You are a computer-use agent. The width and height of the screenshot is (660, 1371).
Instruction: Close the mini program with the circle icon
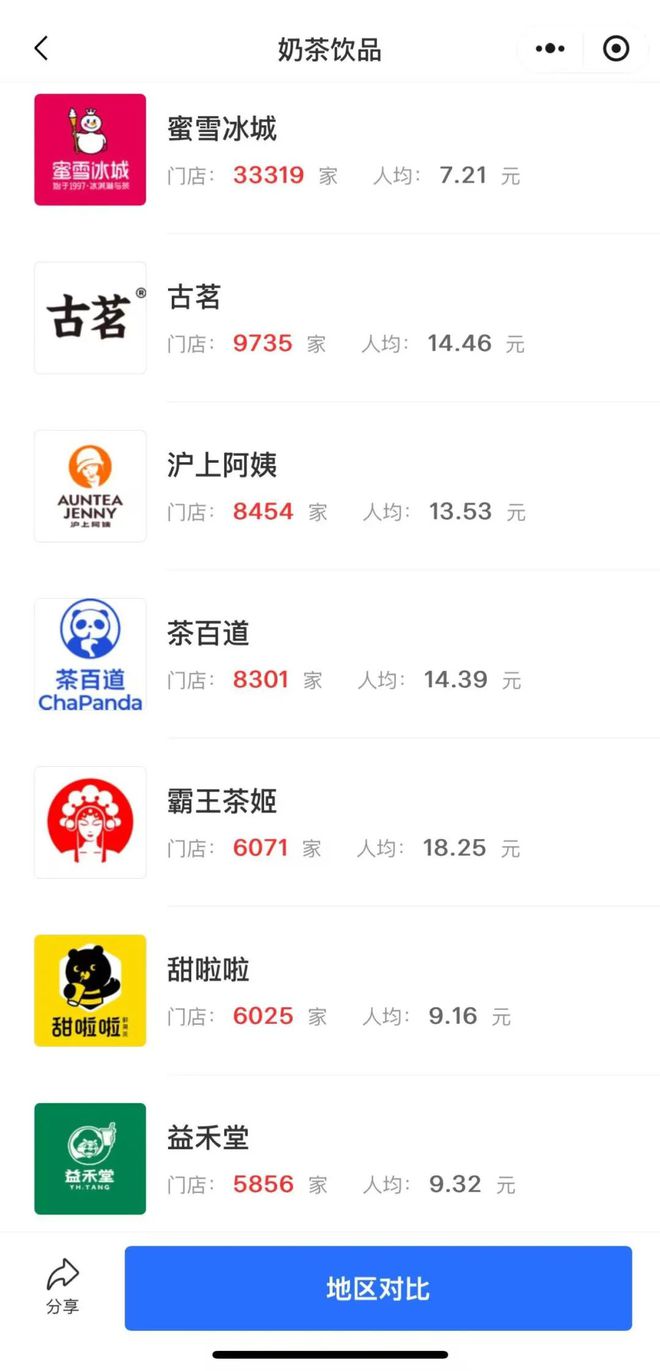[x=616, y=48]
